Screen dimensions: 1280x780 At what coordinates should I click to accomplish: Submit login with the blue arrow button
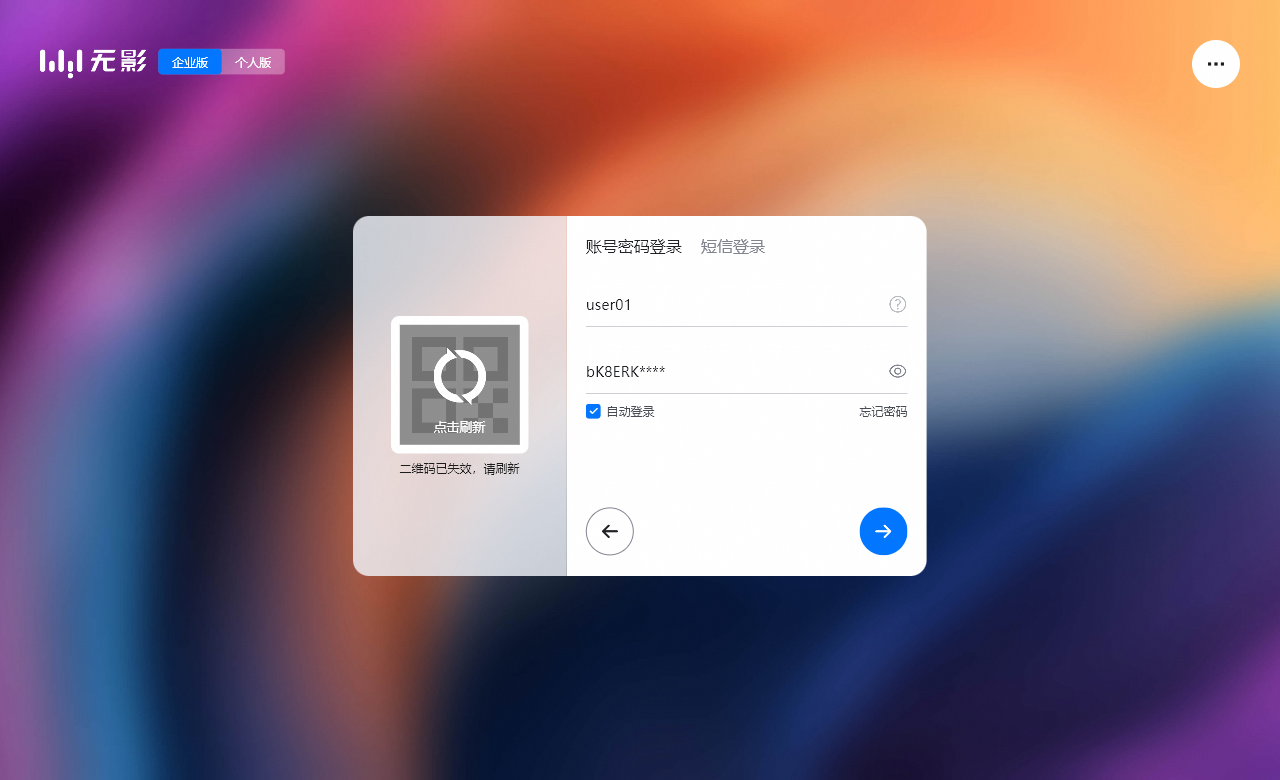point(883,531)
